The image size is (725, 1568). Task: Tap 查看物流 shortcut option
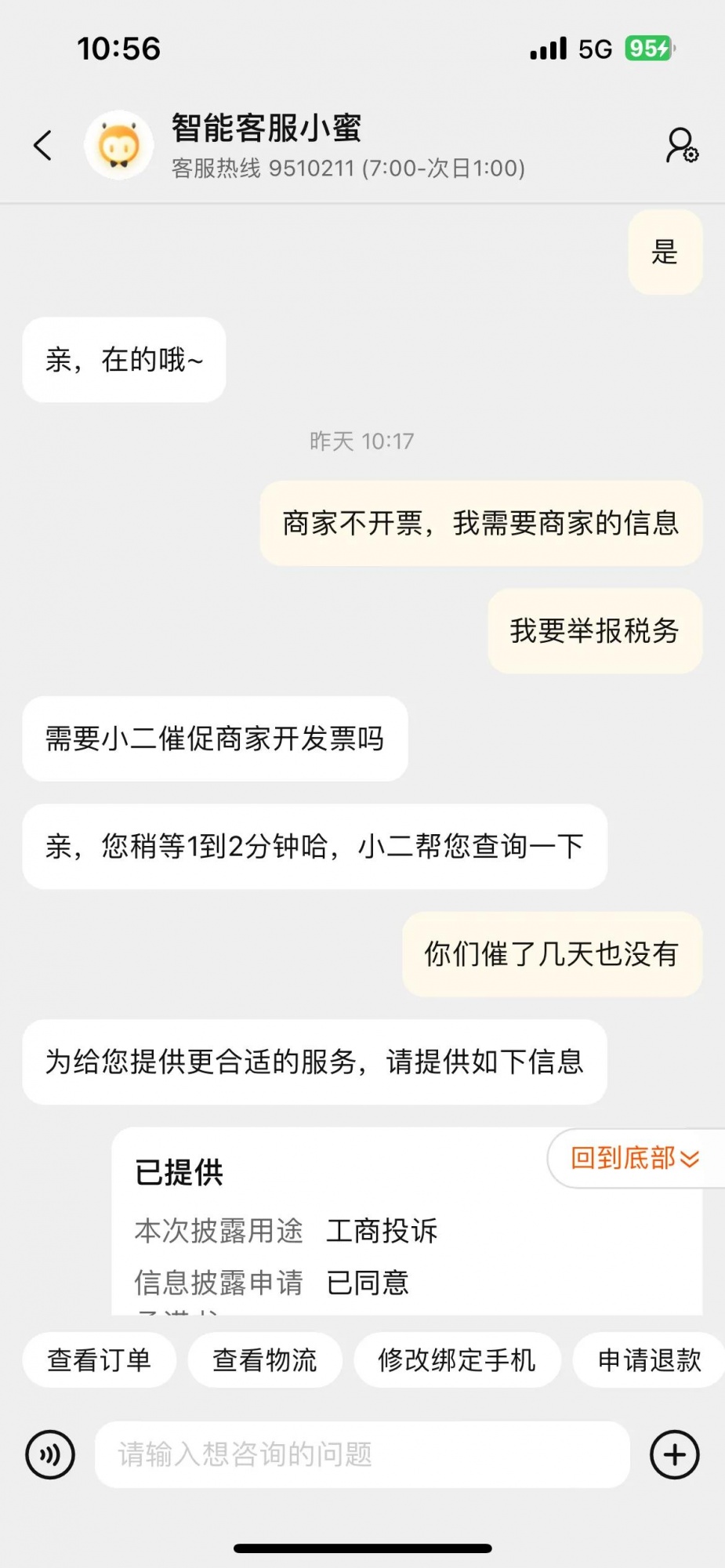(x=265, y=1360)
